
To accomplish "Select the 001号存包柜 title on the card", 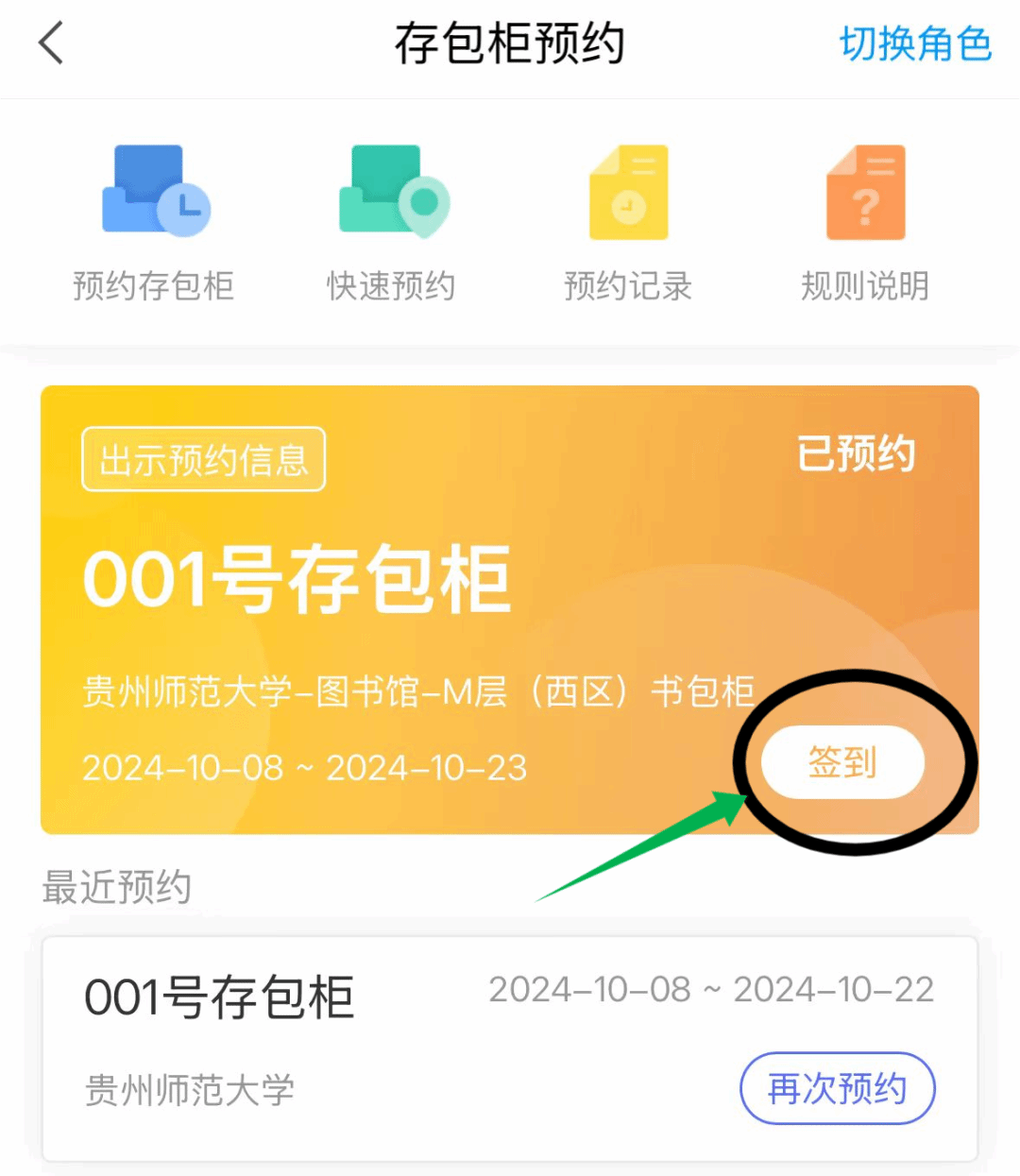I will pyautogui.click(x=296, y=579).
